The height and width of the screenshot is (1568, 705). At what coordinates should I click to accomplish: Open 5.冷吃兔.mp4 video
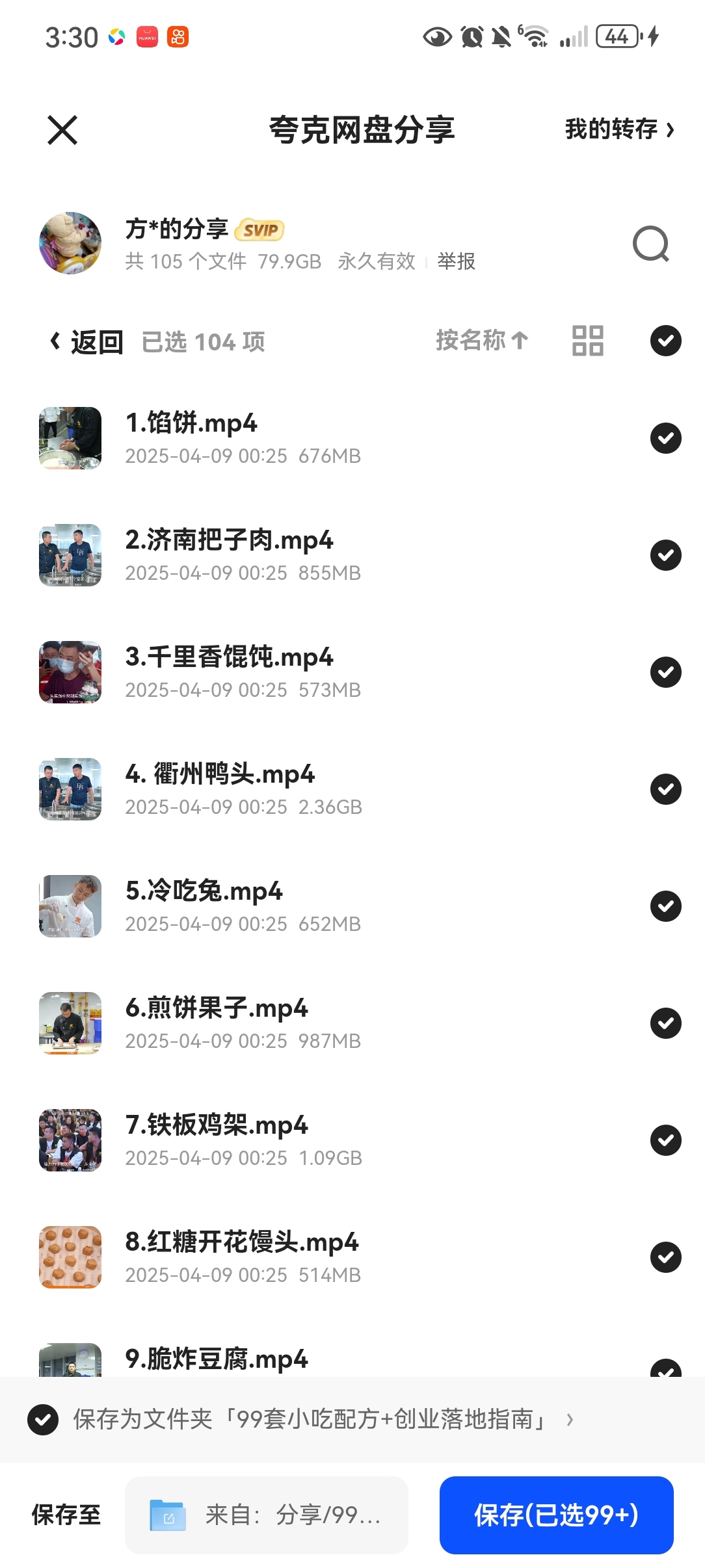click(204, 891)
